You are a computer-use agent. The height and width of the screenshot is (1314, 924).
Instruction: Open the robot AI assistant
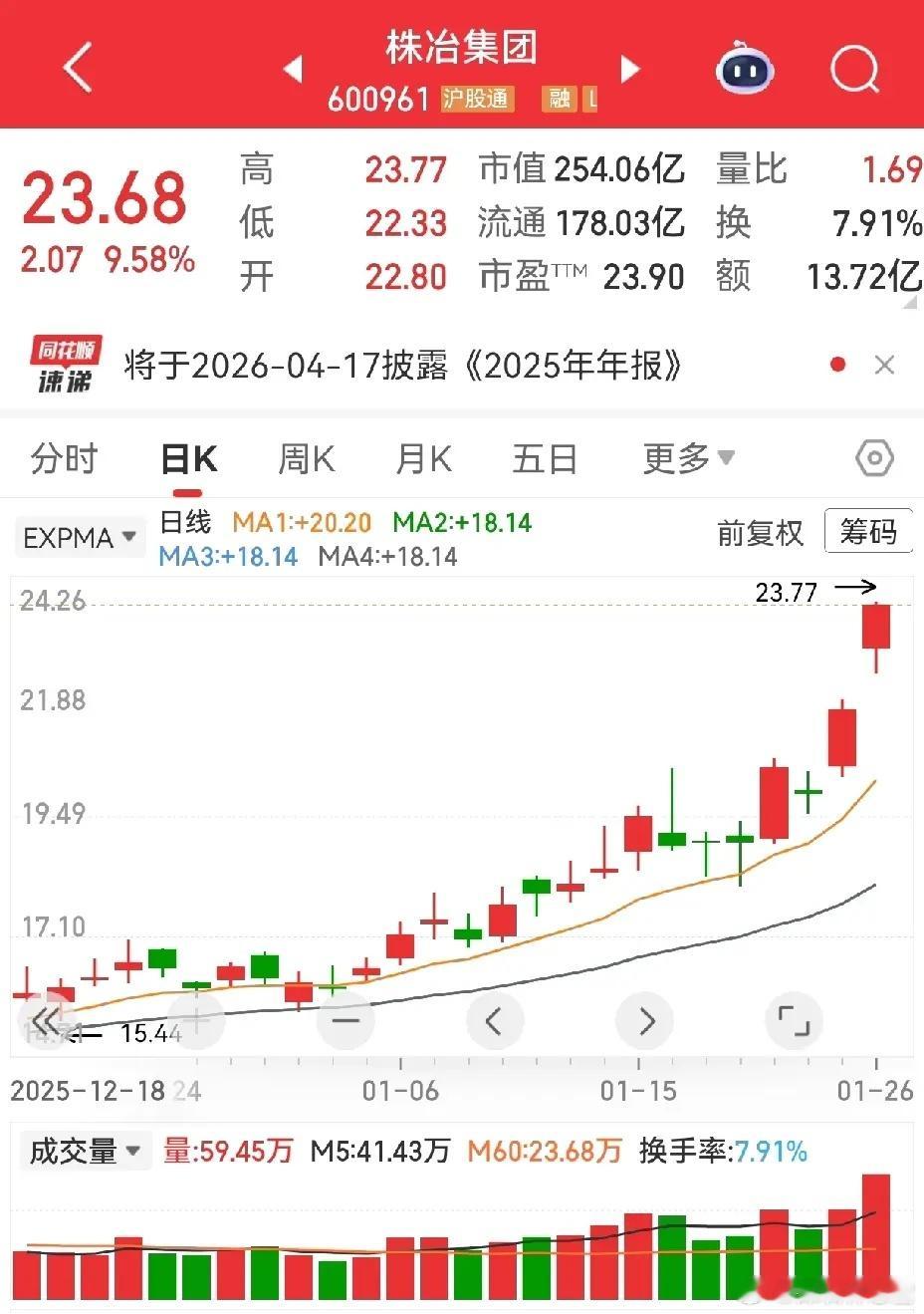[x=745, y=68]
